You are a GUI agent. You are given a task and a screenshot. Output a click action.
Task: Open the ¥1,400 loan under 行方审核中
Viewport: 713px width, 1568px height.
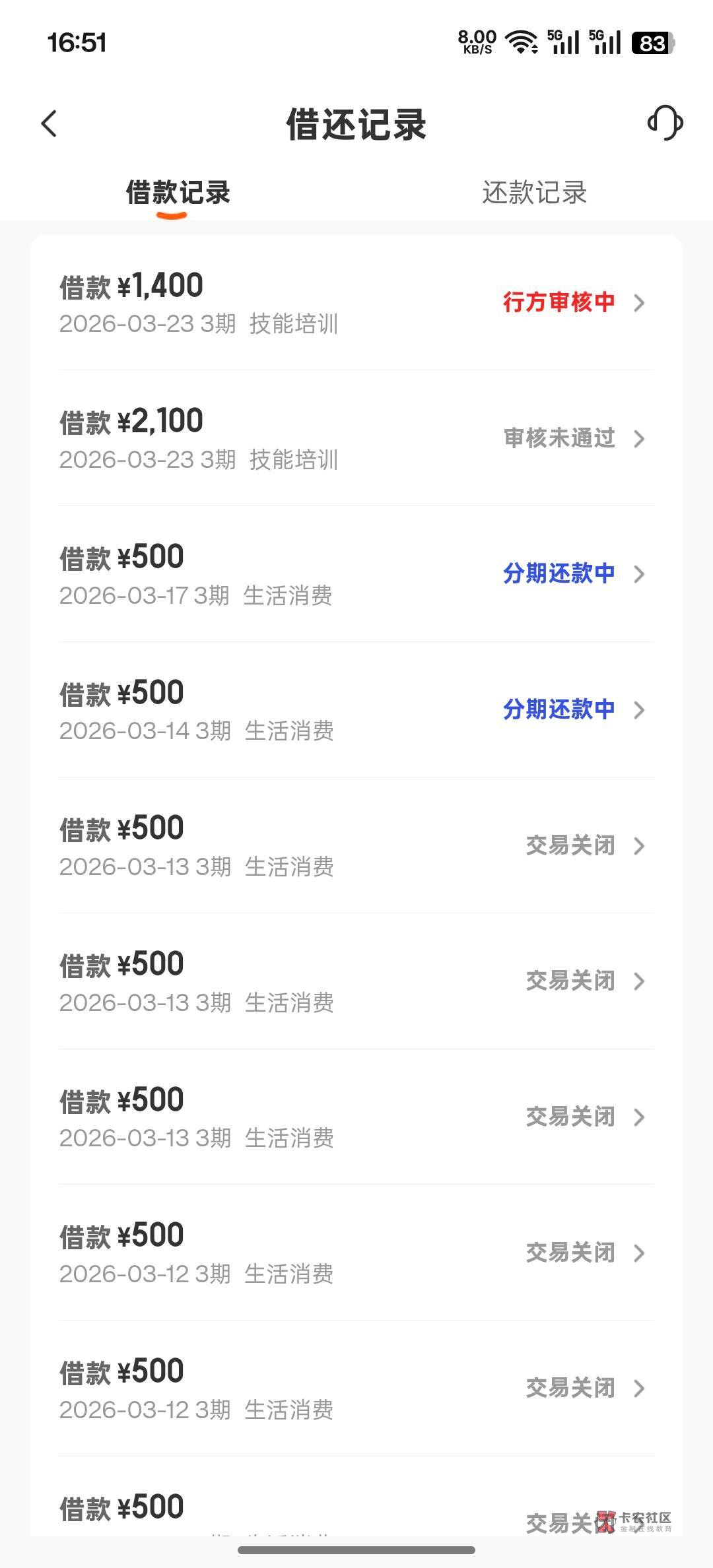[x=356, y=303]
